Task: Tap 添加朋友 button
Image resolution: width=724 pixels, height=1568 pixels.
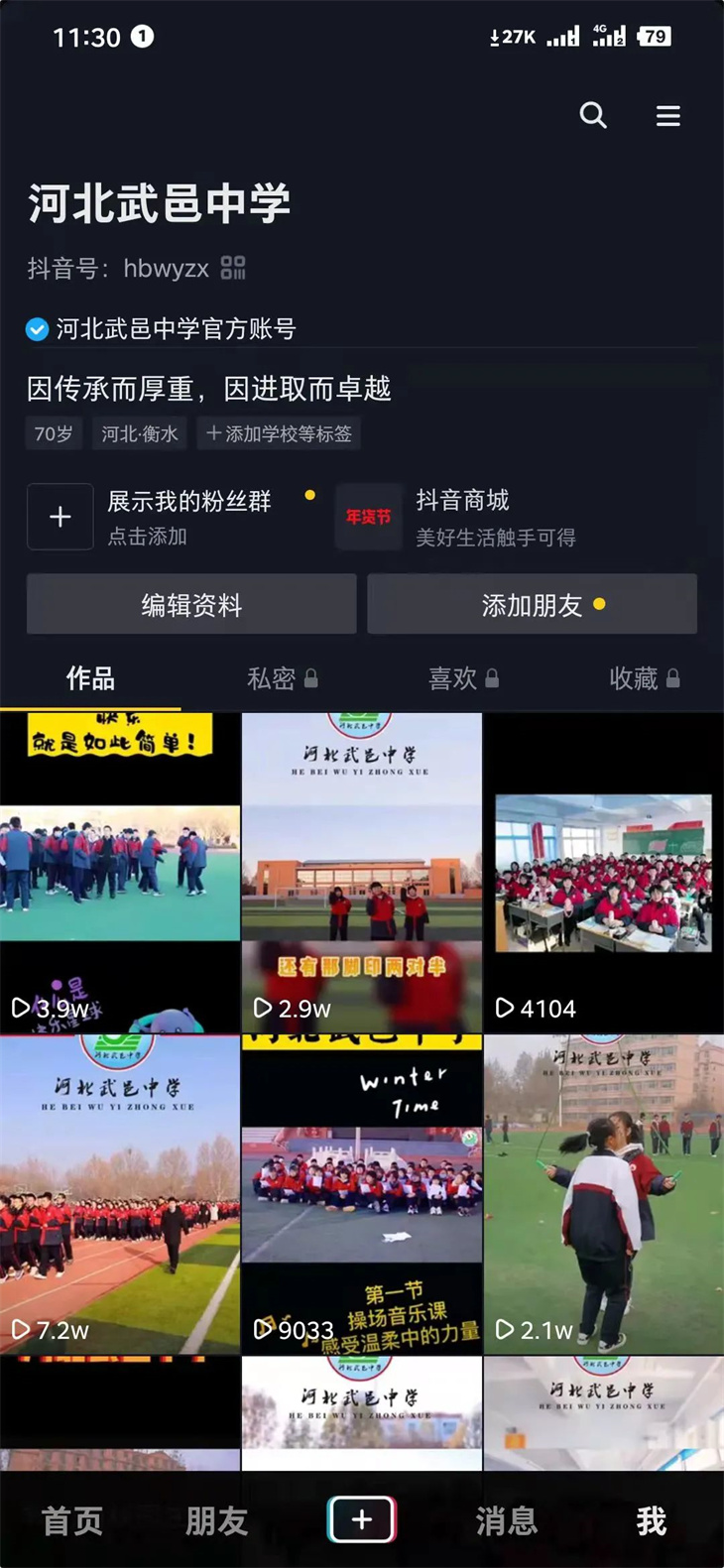Action: coord(533,604)
